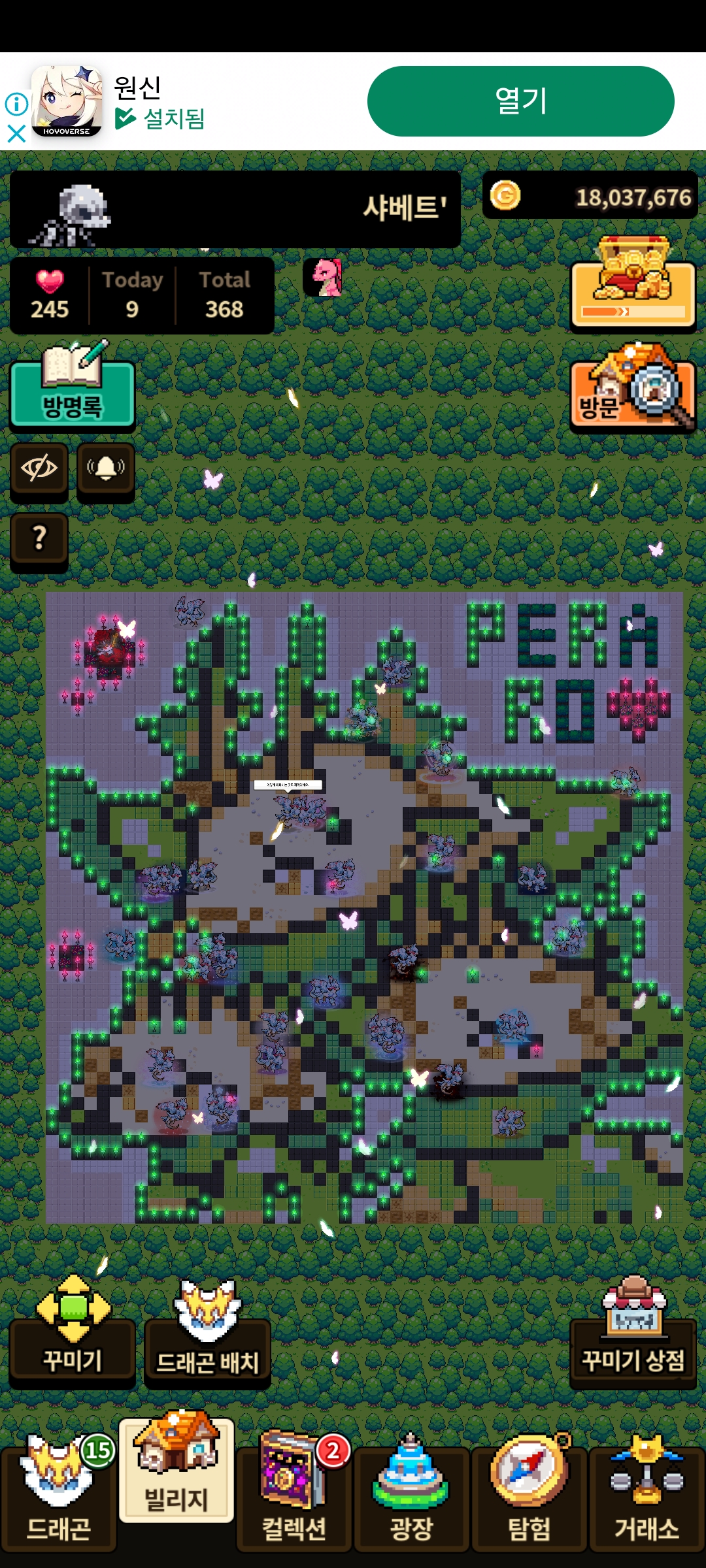Close the 원신 ad banner
Image resolution: width=706 pixels, height=1568 pixels.
(x=16, y=134)
